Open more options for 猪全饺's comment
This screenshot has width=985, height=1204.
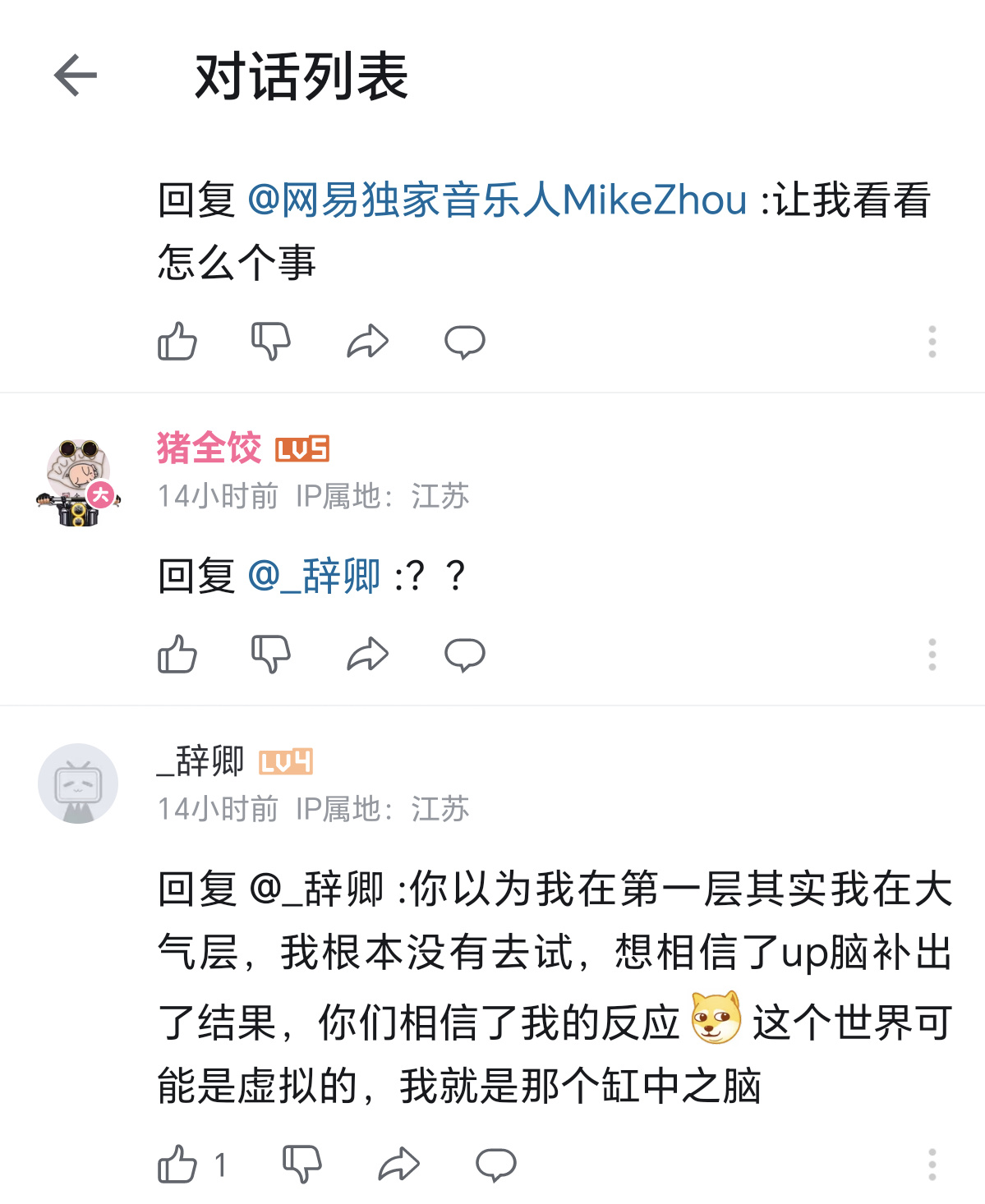(x=932, y=655)
